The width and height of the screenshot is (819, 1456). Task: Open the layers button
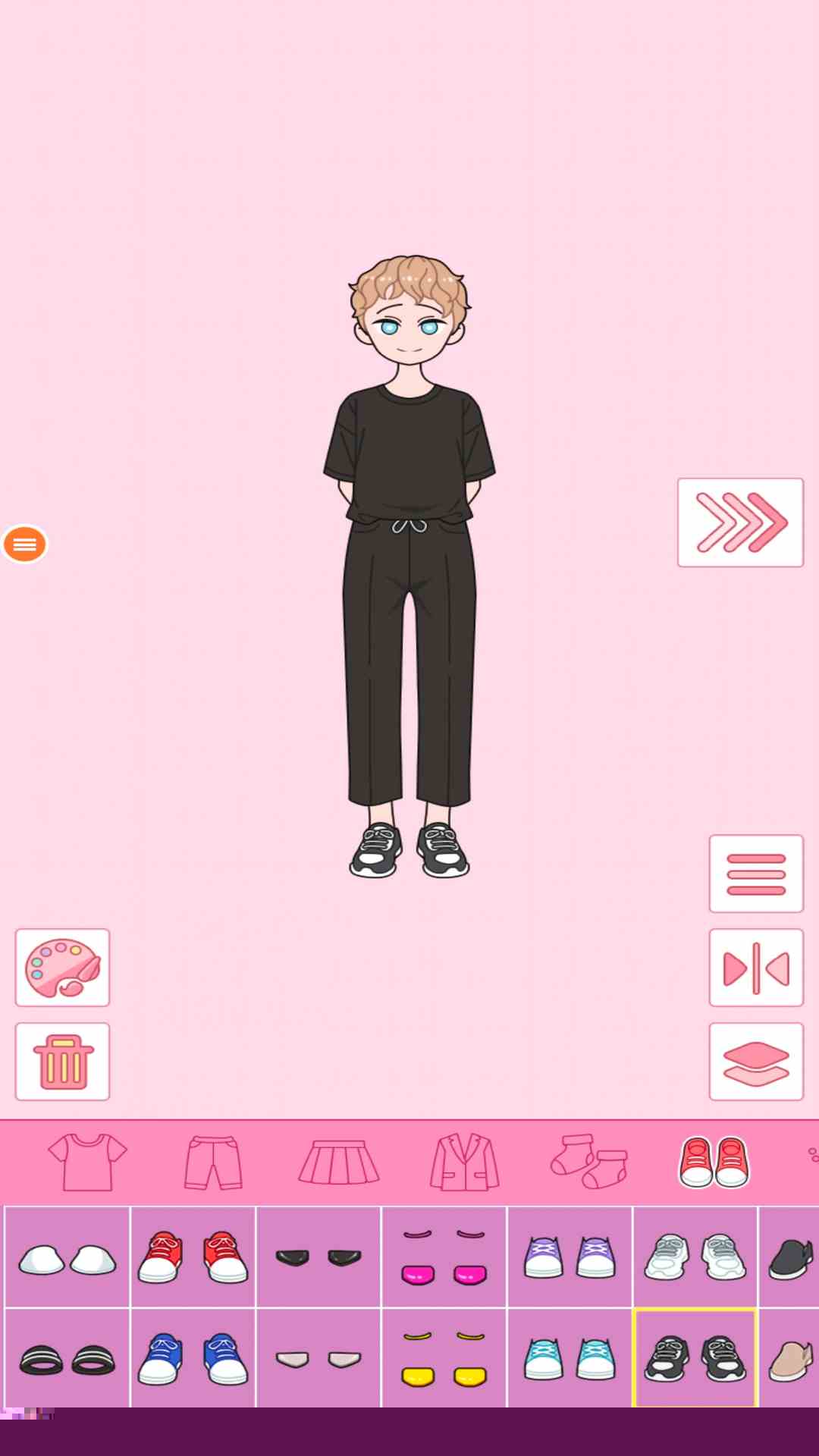point(755,1061)
